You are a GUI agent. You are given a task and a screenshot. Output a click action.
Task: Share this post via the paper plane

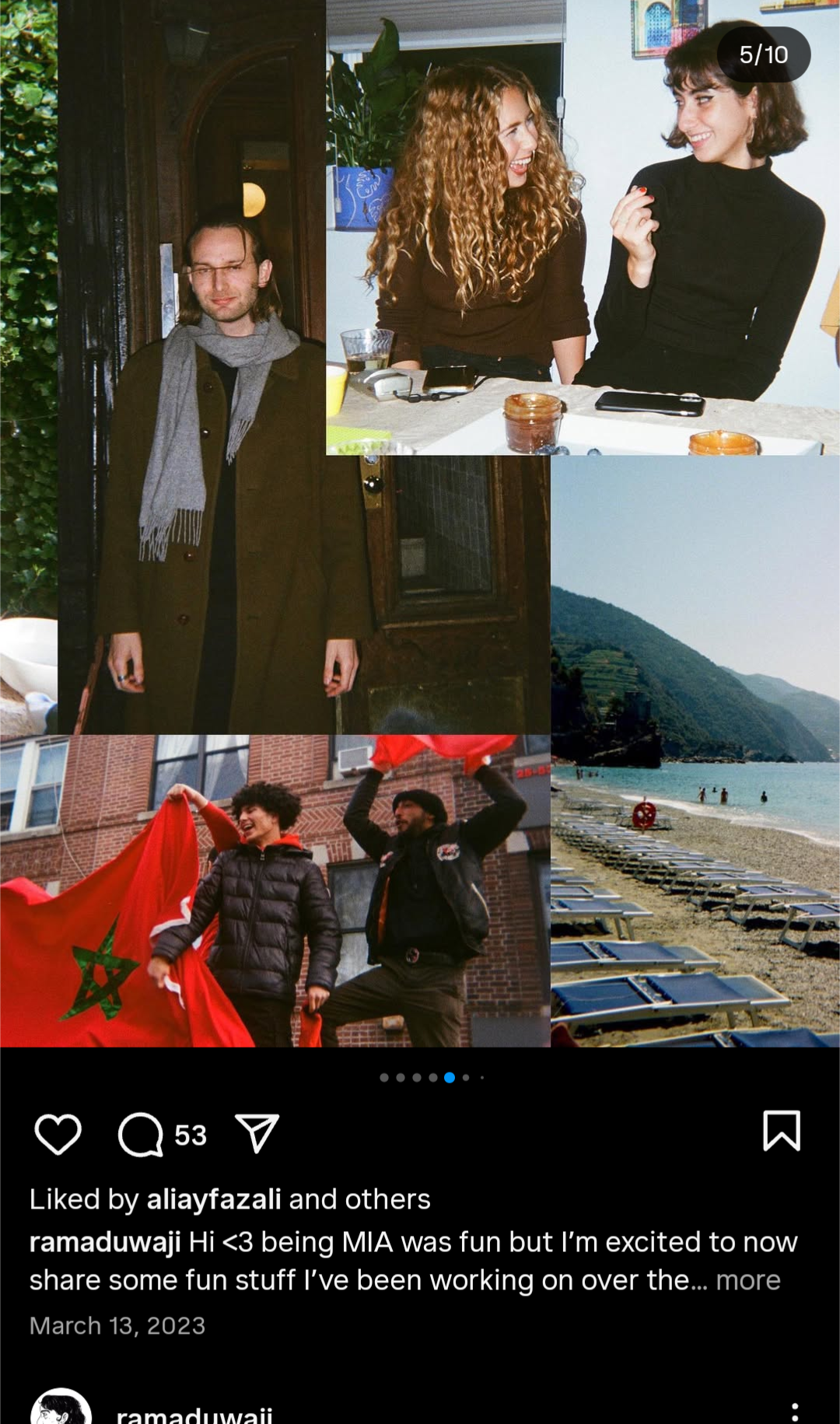point(257,1133)
